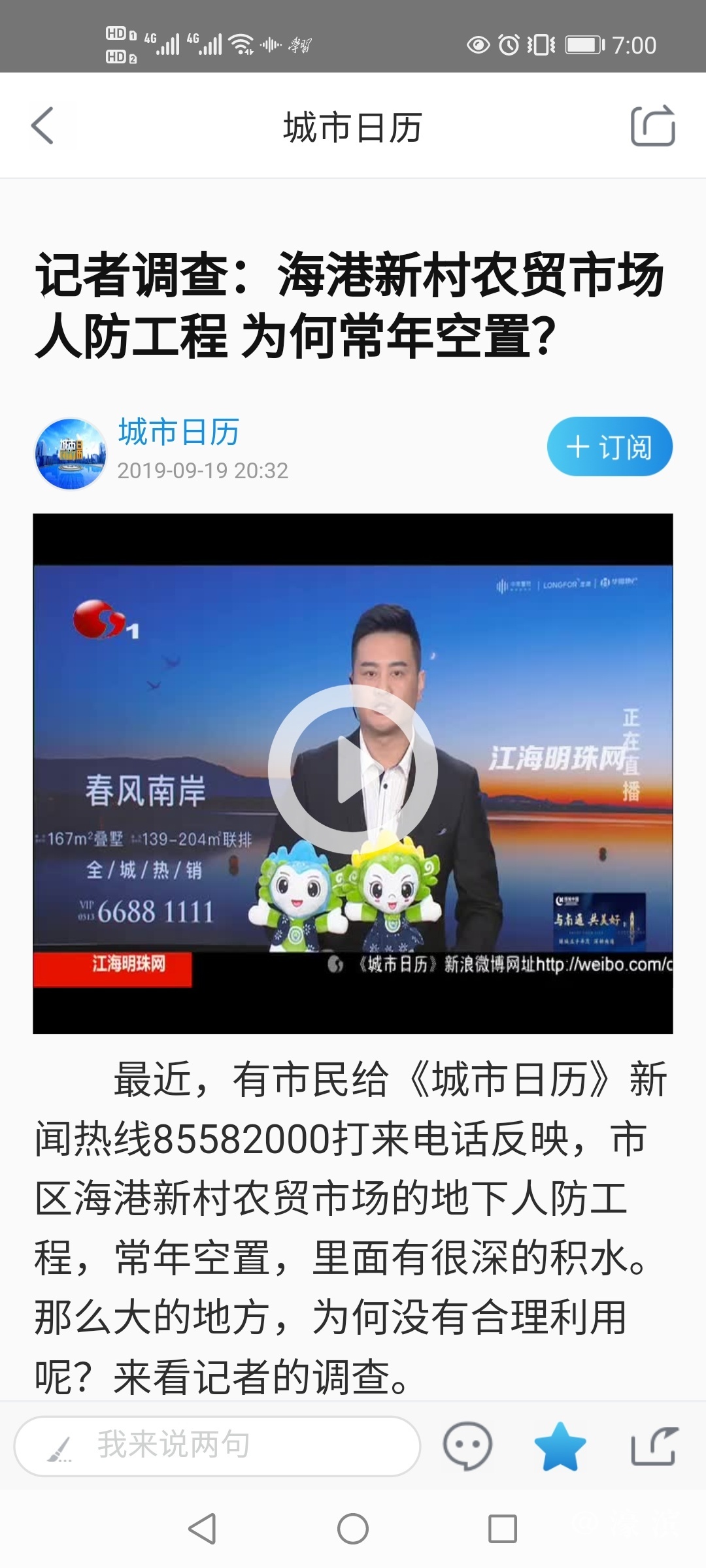The width and height of the screenshot is (706, 1568).
Task: Open the 城市日历 channel avatar
Action: [71, 454]
